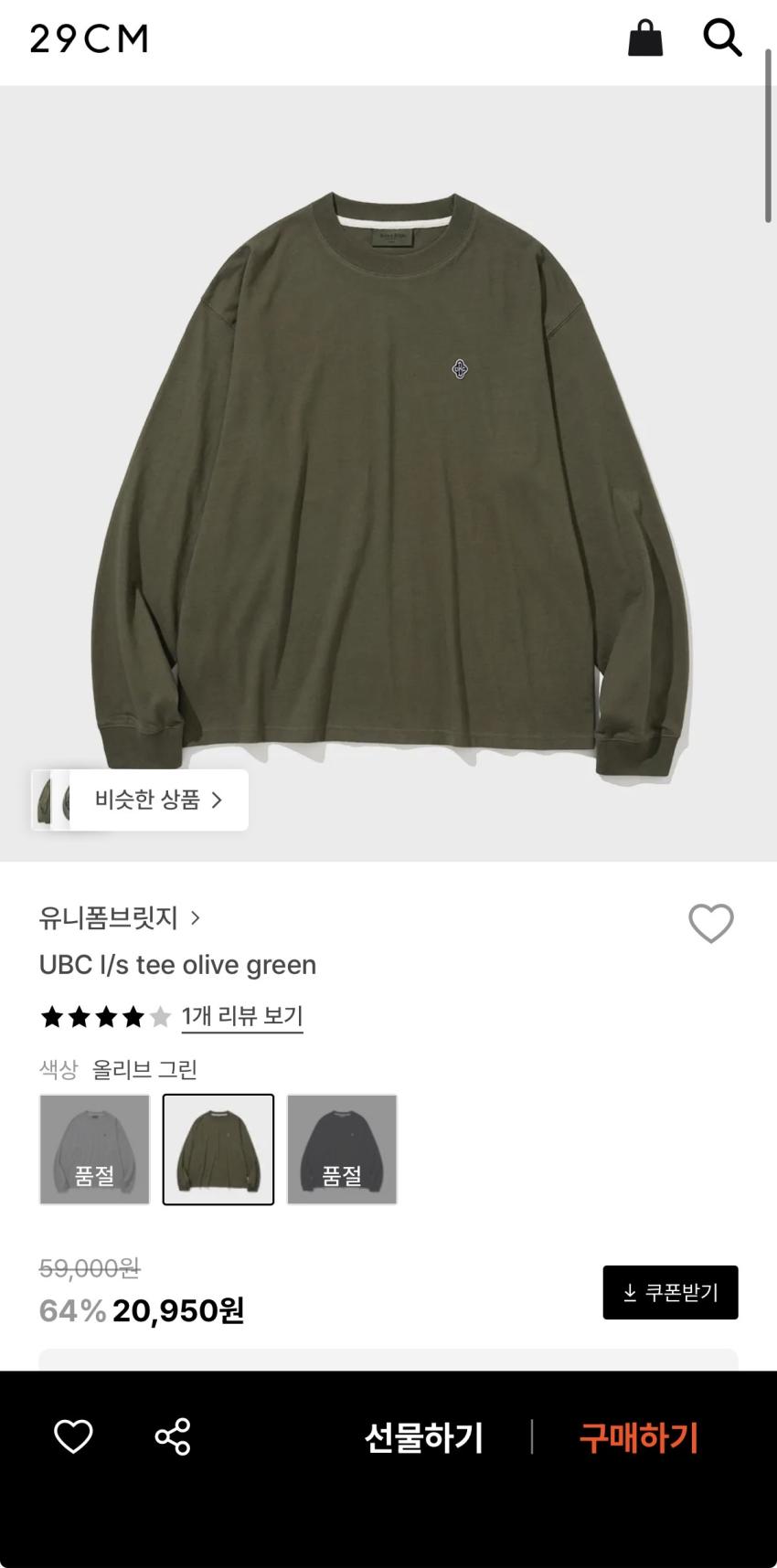Select the olive green color swatch

(218, 1150)
